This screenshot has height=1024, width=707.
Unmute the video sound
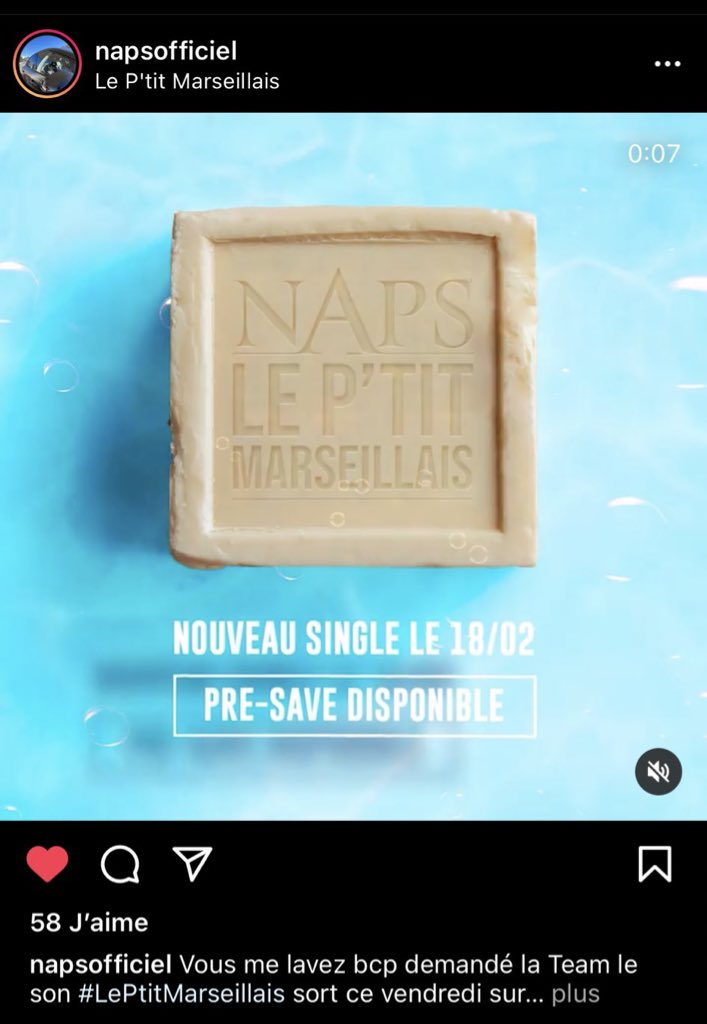pos(658,771)
